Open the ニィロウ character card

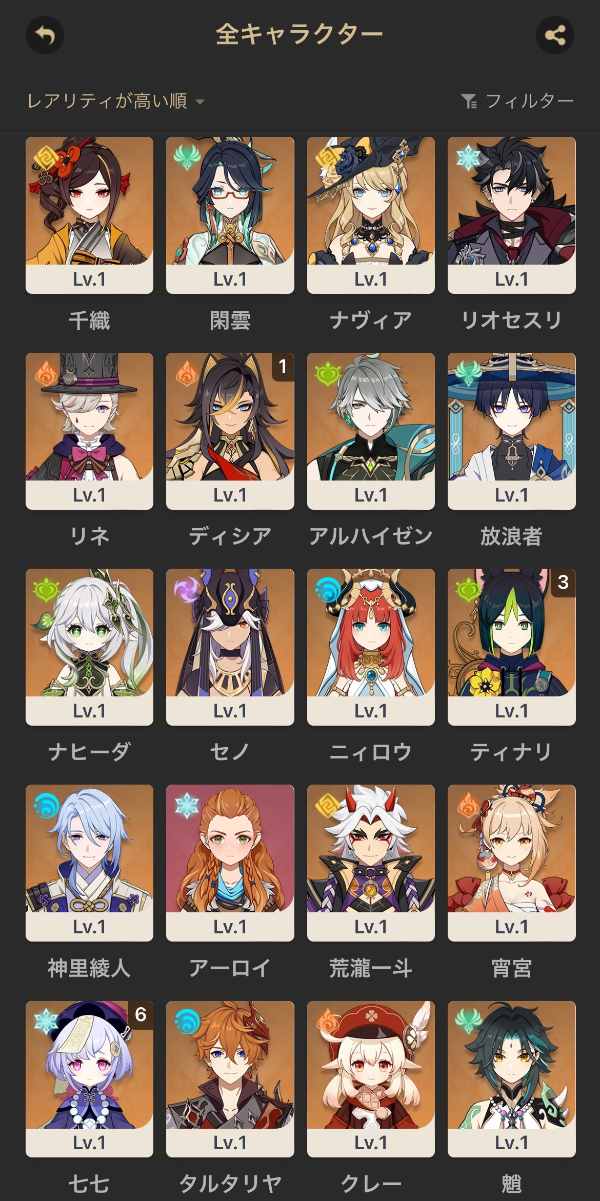pos(371,647)
